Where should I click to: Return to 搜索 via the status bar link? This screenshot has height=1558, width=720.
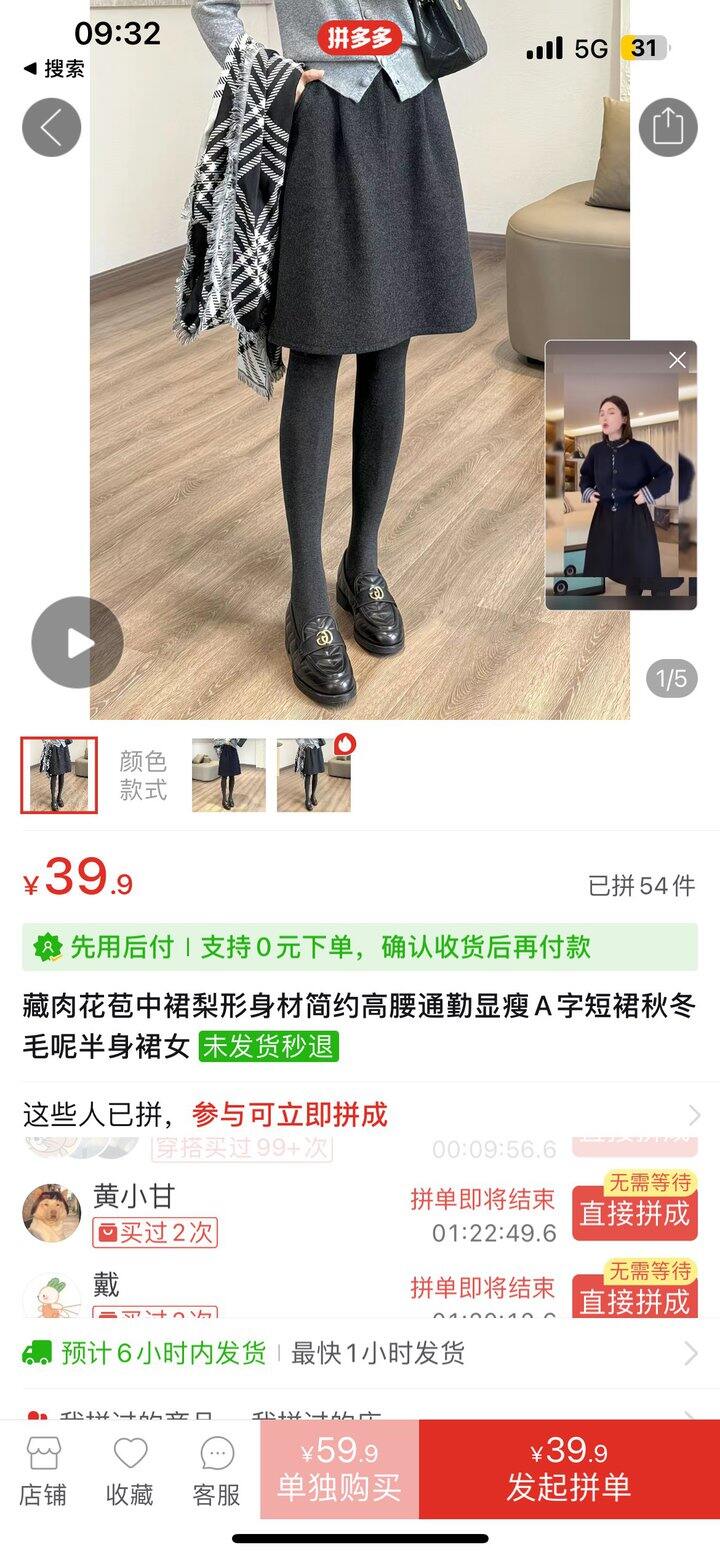coord(55,69)
